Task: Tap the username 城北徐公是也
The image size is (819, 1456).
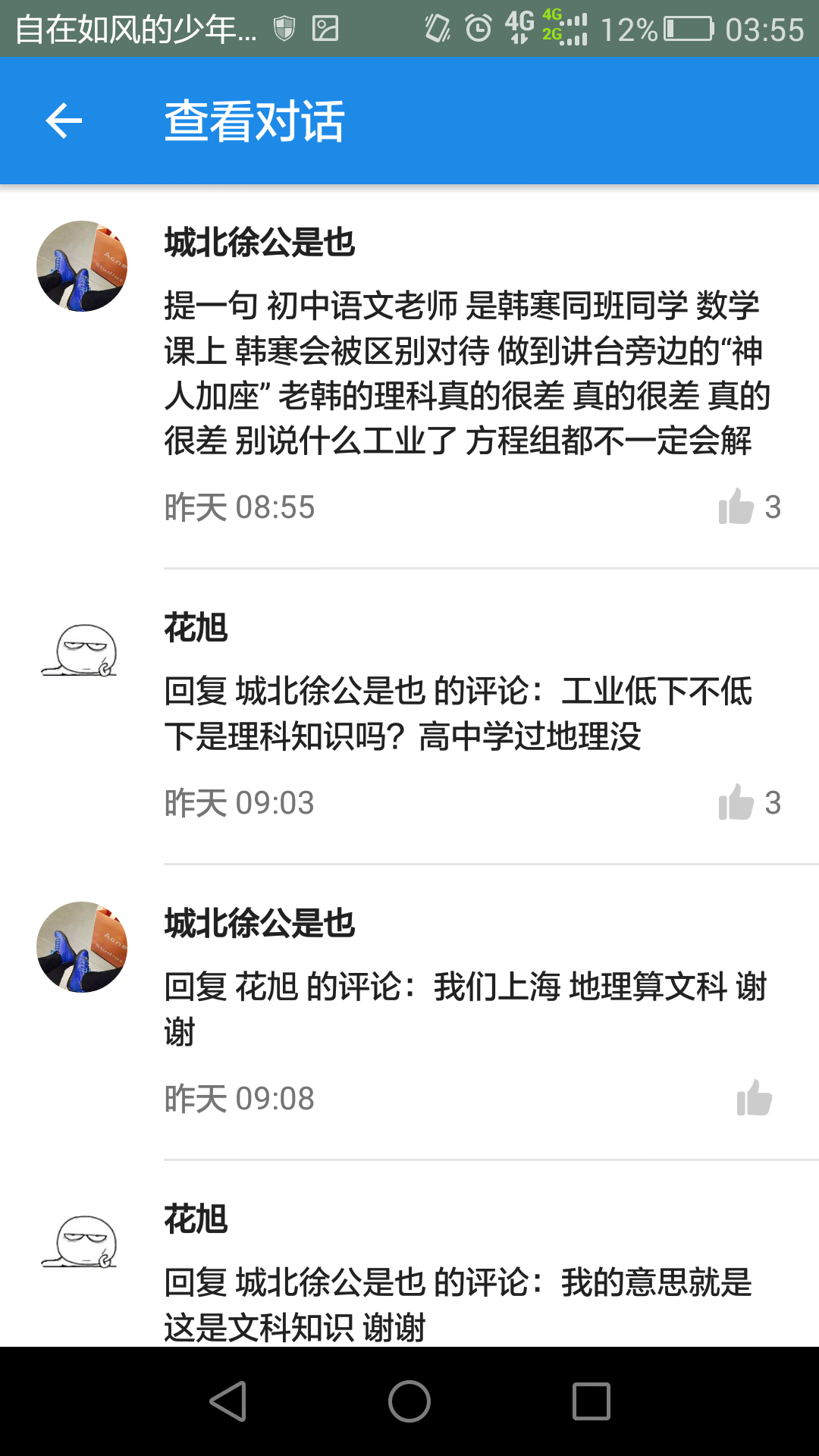Action: coord(258,244)
